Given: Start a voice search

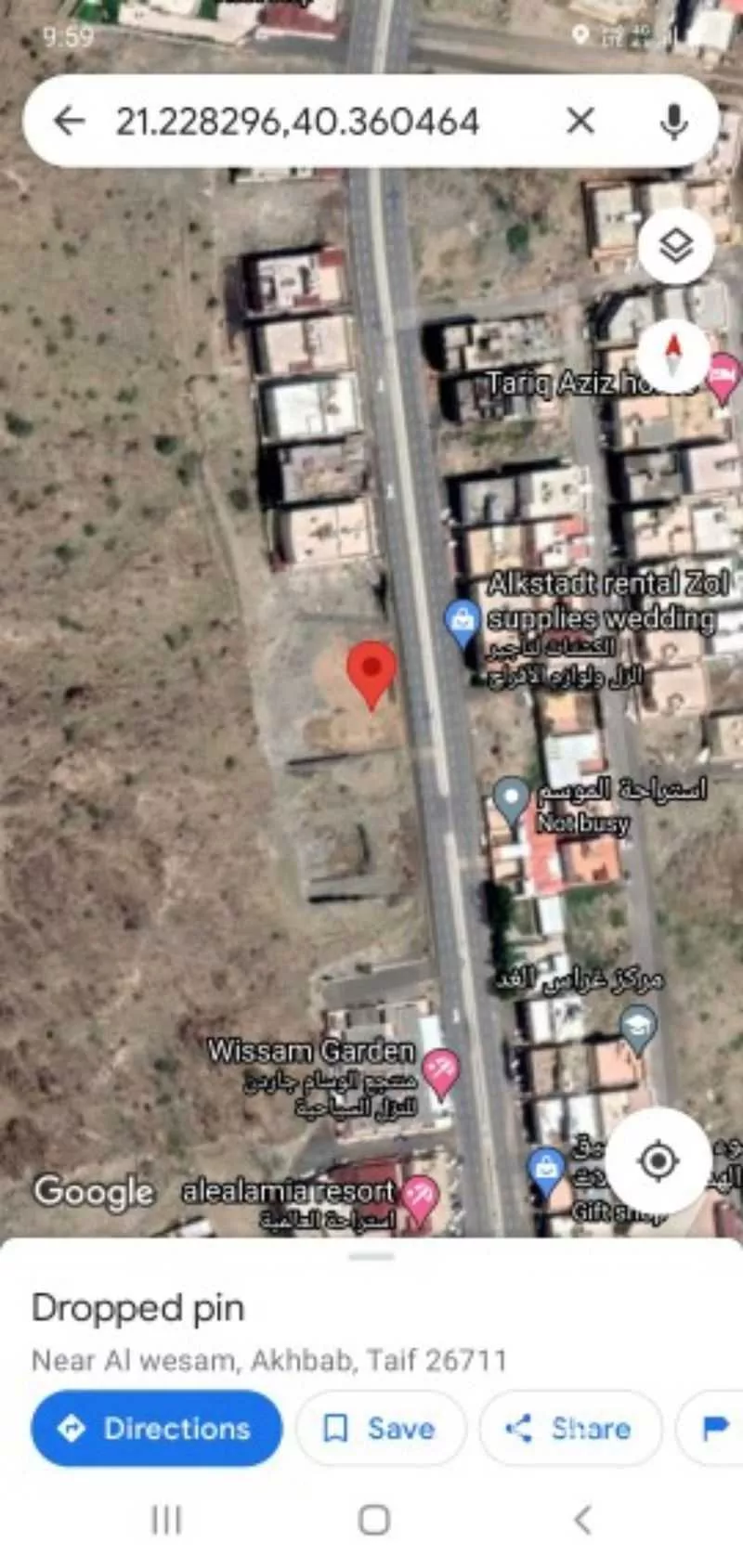Looking at the screenshot, I should tap(673, 121).
